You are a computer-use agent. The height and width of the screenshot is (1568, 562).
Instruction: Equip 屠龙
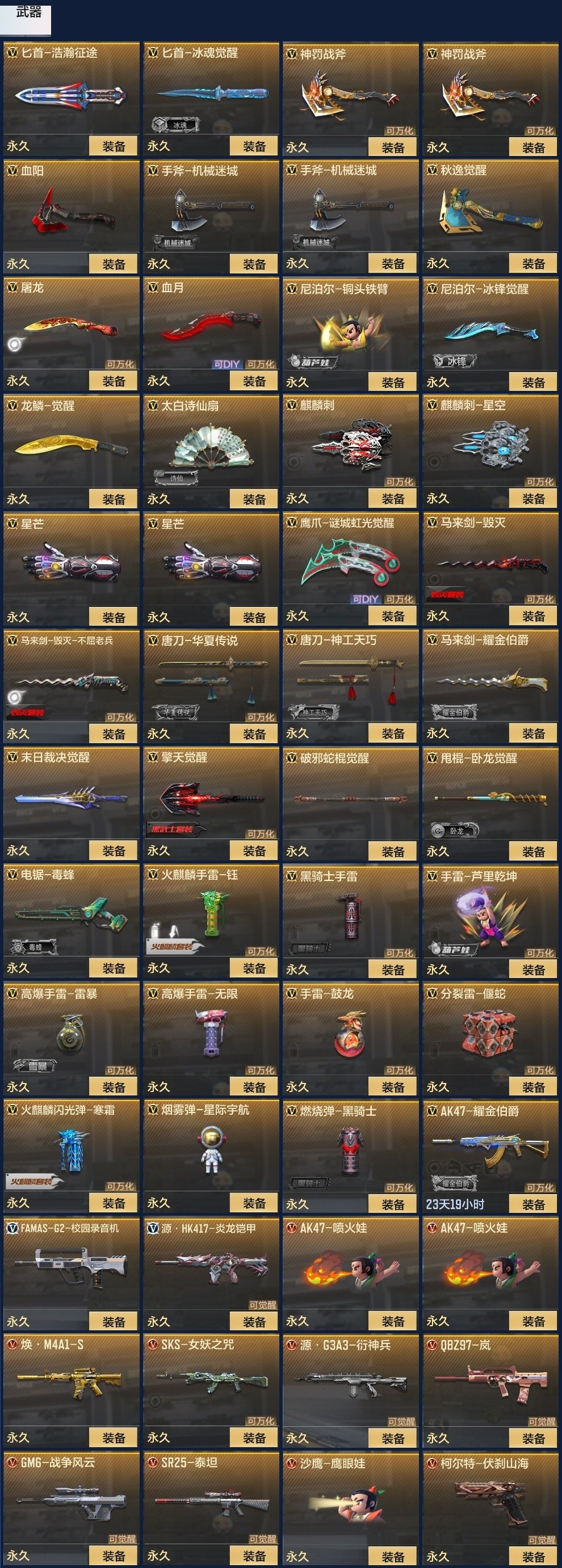pos(114,382)
